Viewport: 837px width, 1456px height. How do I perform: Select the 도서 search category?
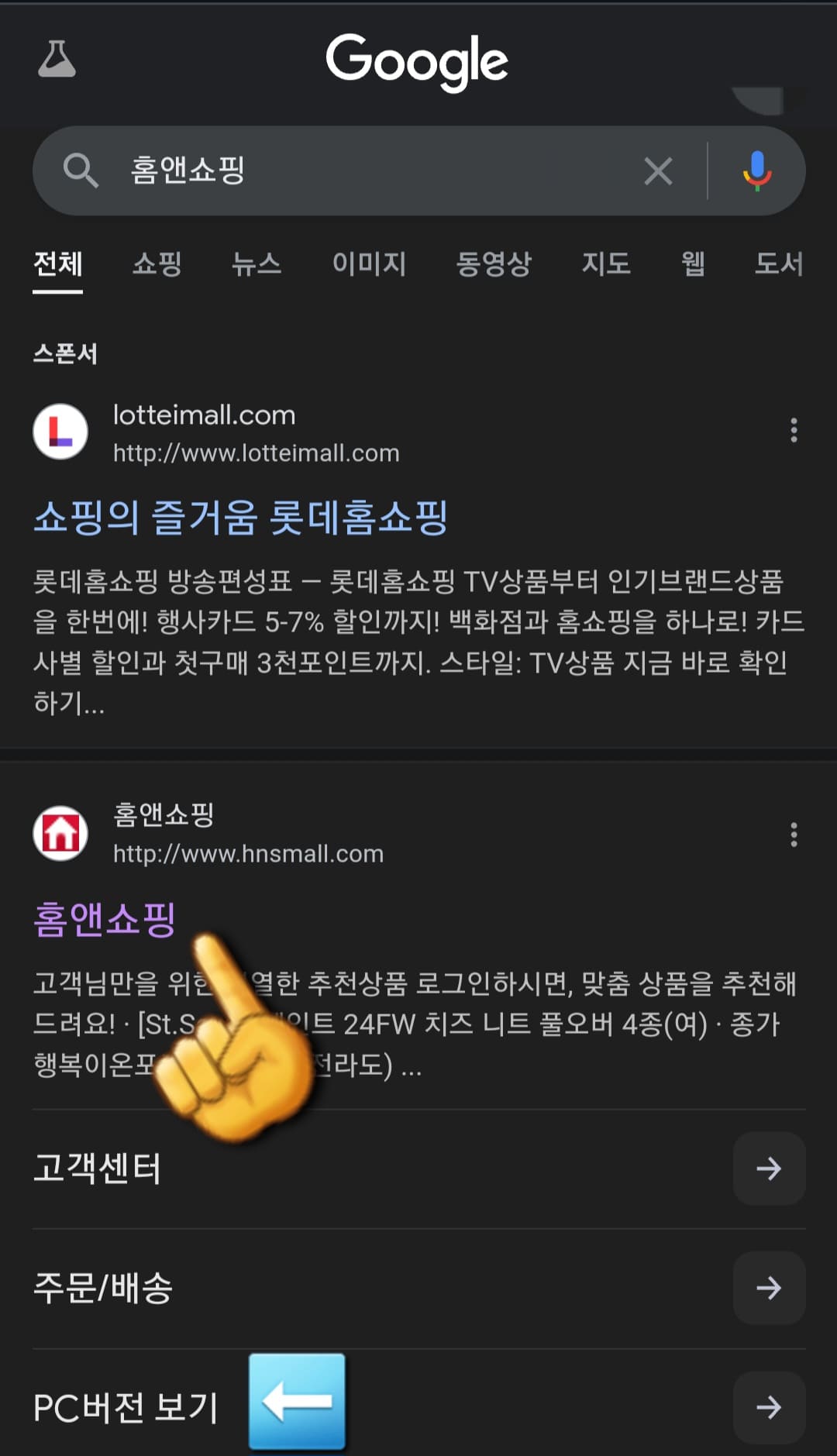coord(779,265)
